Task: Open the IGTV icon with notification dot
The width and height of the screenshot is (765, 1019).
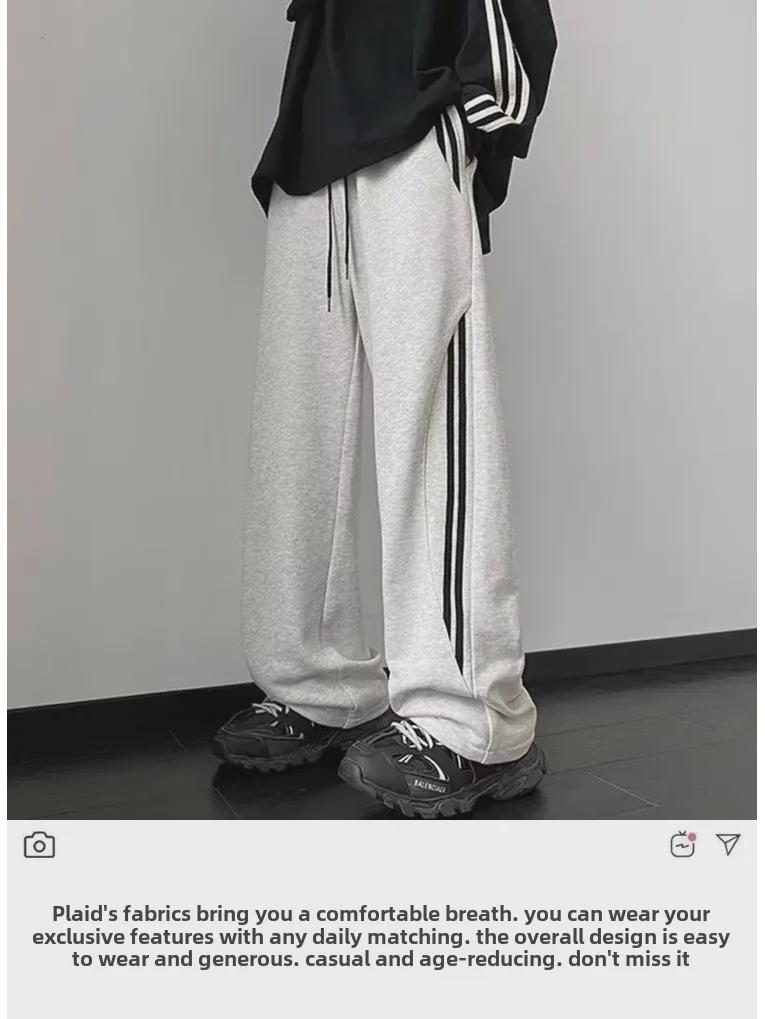Action: [682, 845]
